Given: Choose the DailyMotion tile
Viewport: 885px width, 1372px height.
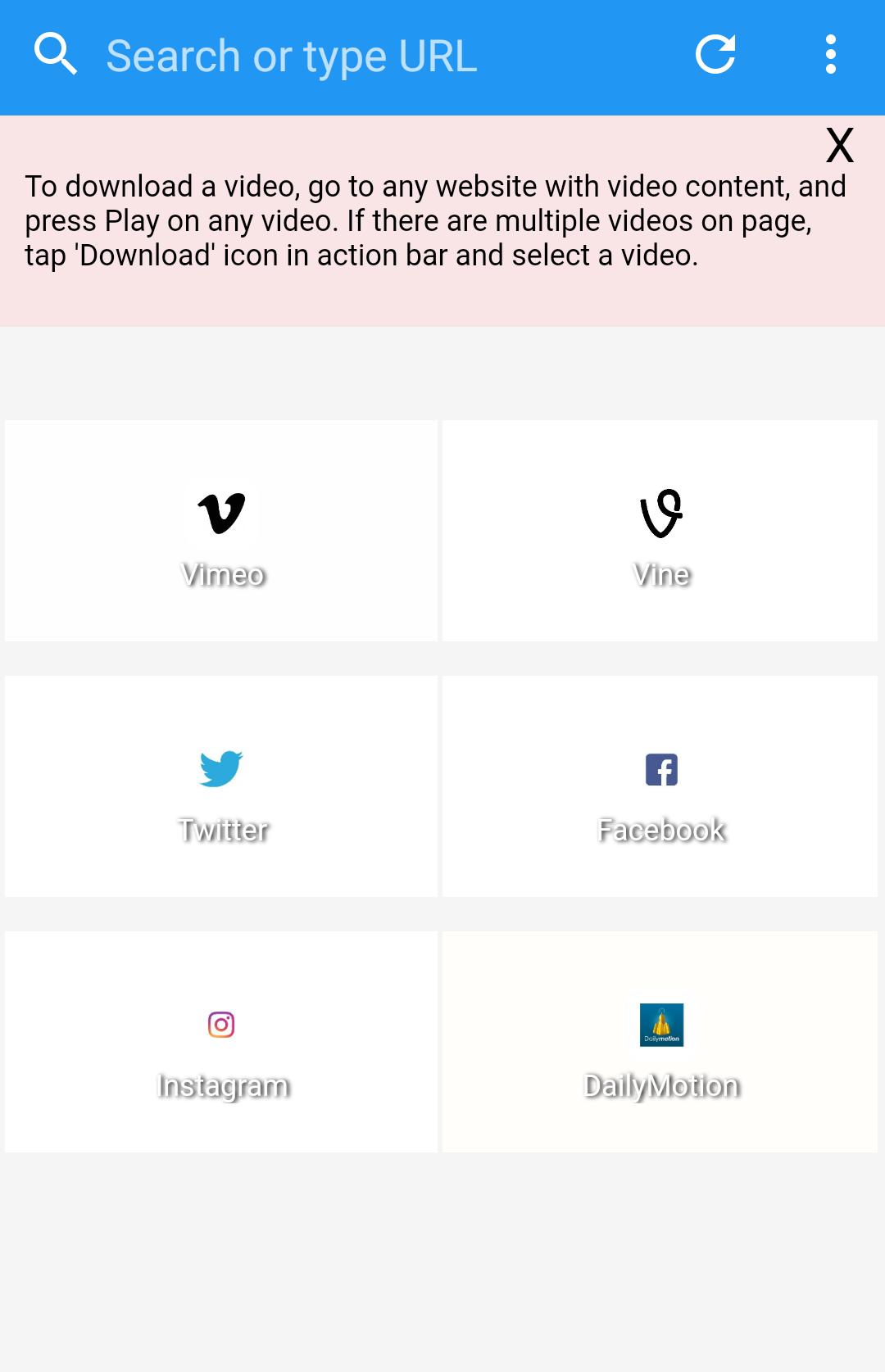Looking at the screenshot, I should [x=660, y=1042].
